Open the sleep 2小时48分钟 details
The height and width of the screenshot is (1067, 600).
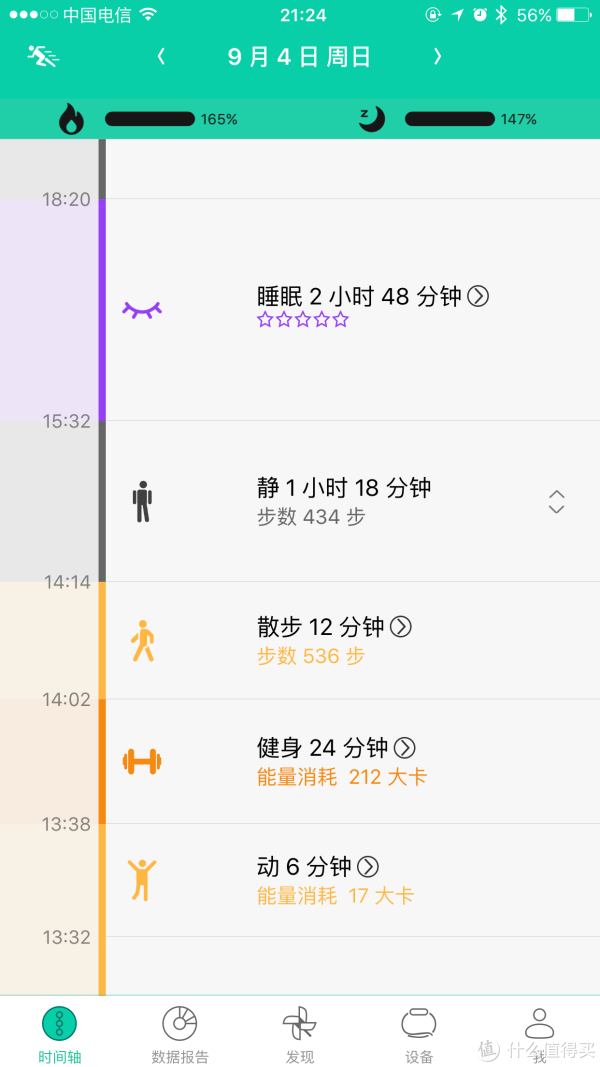point(353,310)
